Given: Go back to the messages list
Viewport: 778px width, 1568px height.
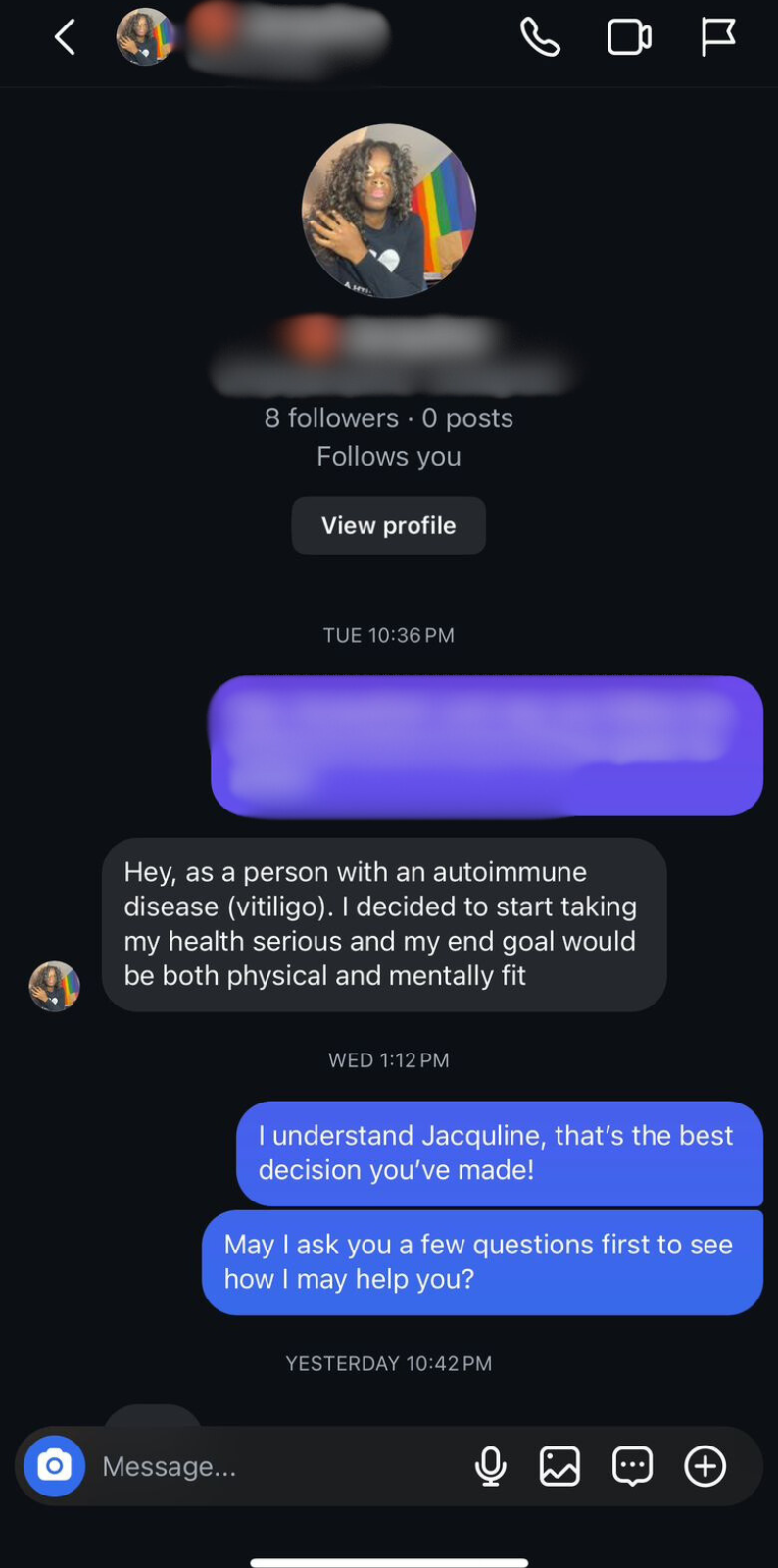Looking at the screenshot, I should 65,38.
